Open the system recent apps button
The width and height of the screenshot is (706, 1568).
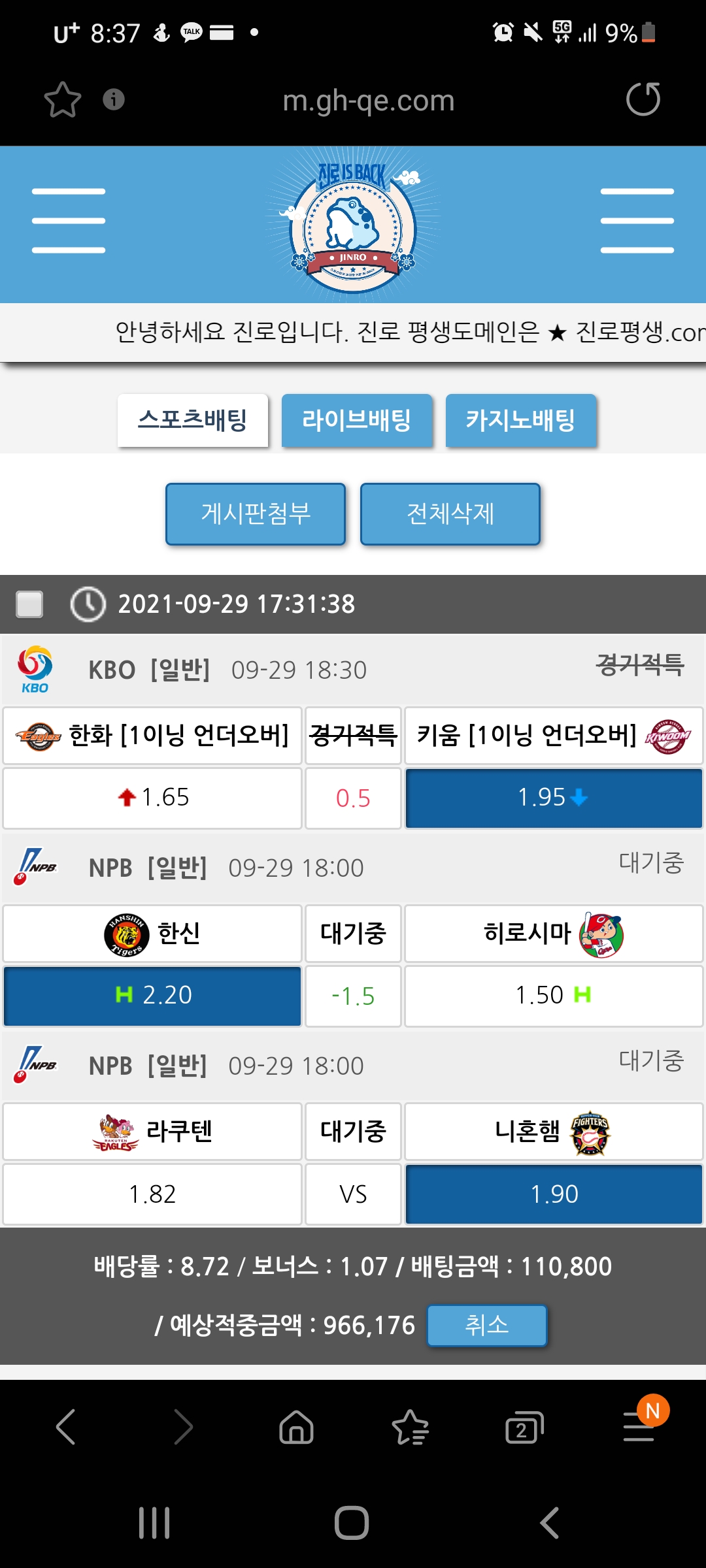(154, 1523)
